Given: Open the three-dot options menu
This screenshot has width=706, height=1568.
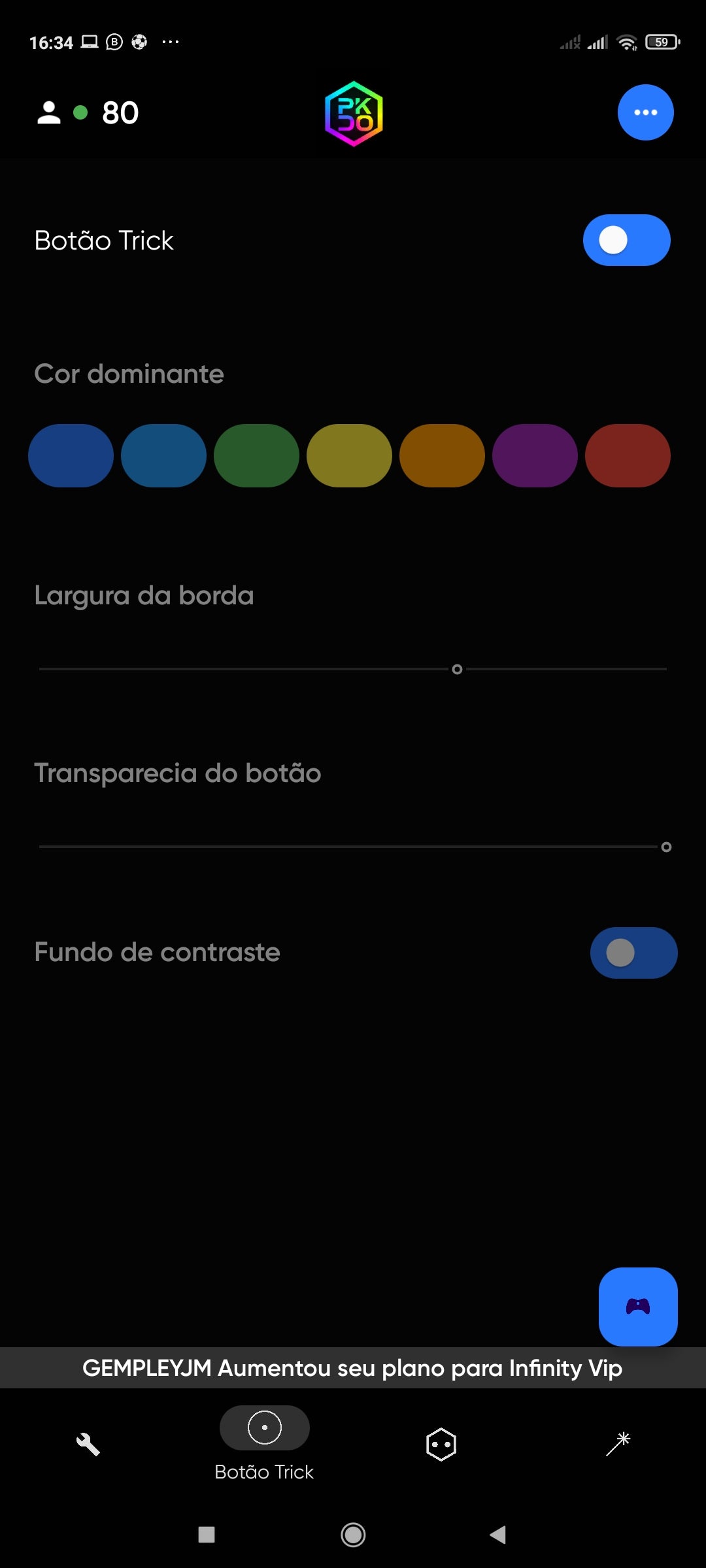Looking at the screenshot, I should (645, 112).
